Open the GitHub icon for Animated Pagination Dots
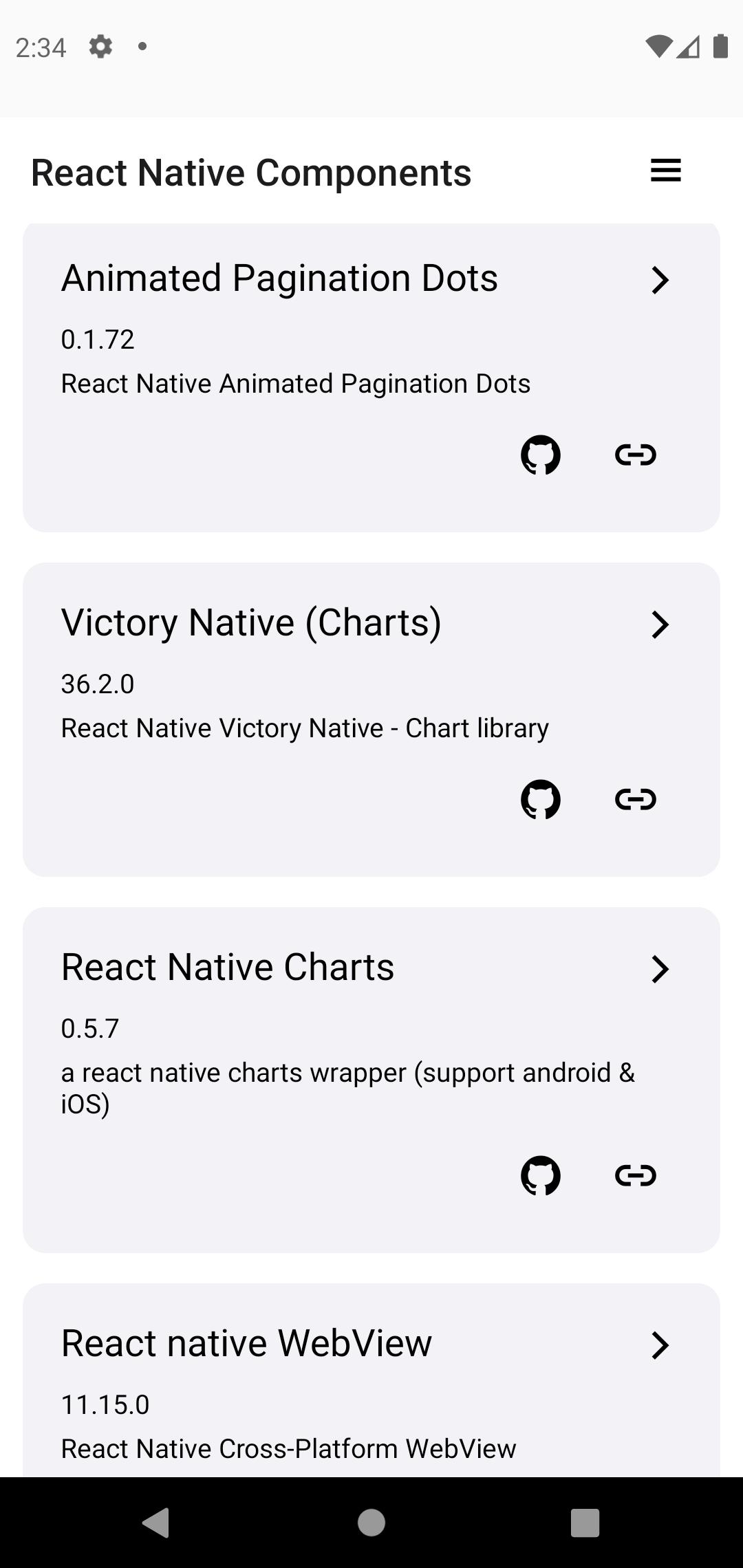 541,455
